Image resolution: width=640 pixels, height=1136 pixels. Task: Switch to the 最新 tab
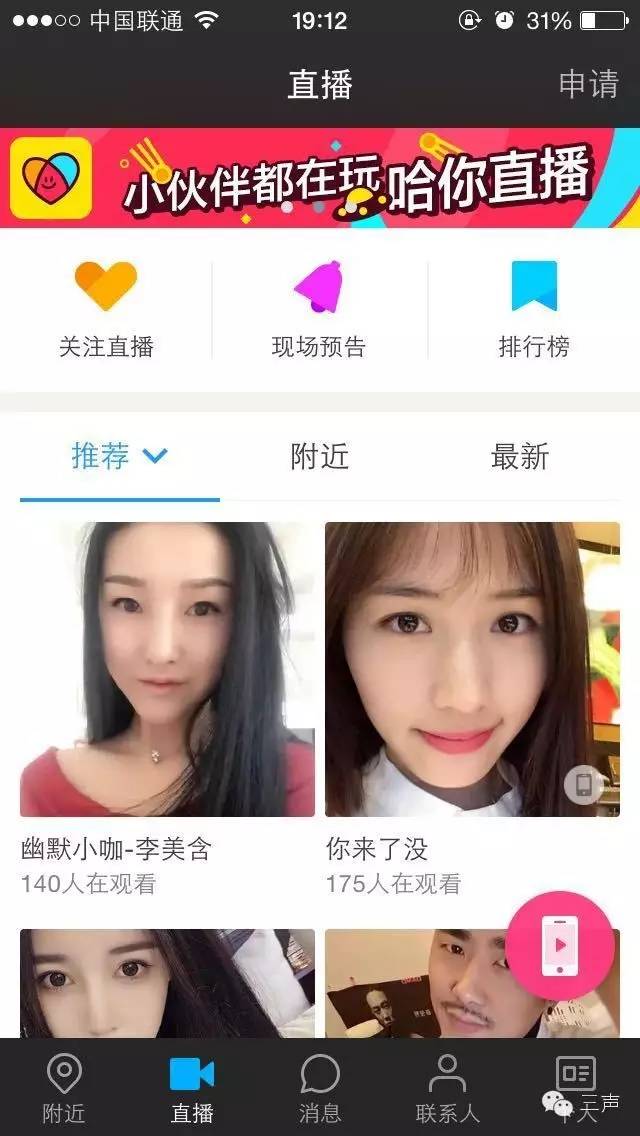coord(520,457)
